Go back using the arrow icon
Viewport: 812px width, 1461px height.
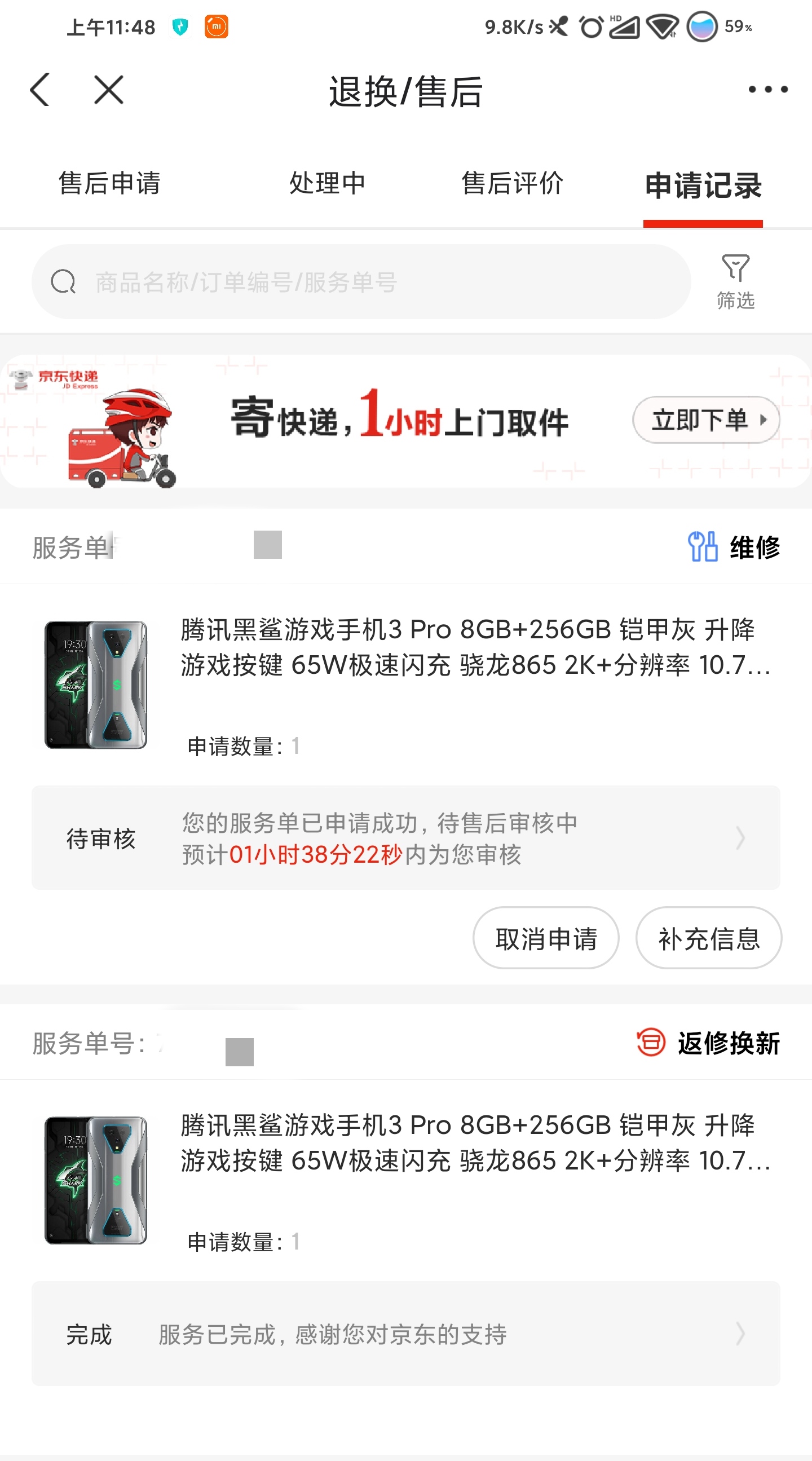point(39,90)
